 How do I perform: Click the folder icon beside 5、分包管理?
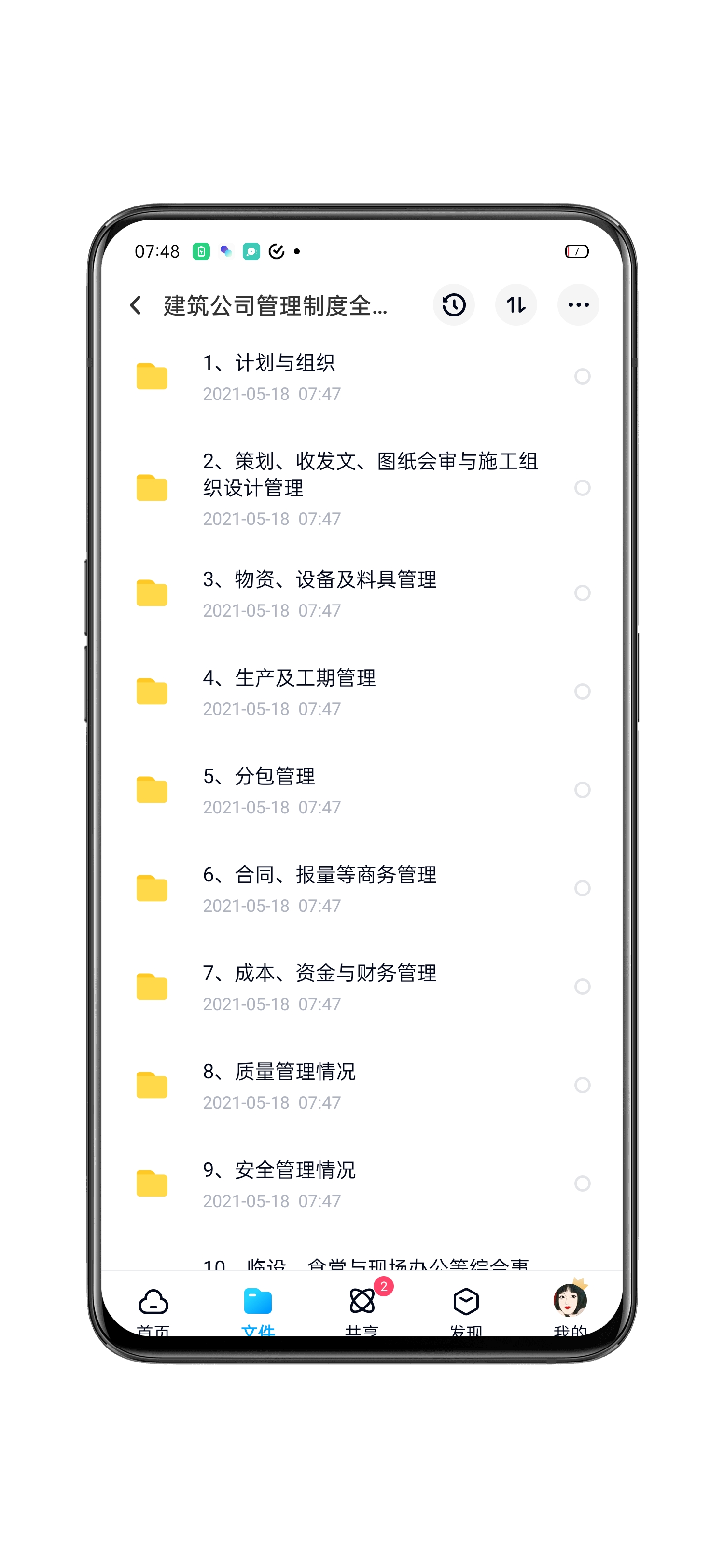pyautogui.click(x=153, y=791)
